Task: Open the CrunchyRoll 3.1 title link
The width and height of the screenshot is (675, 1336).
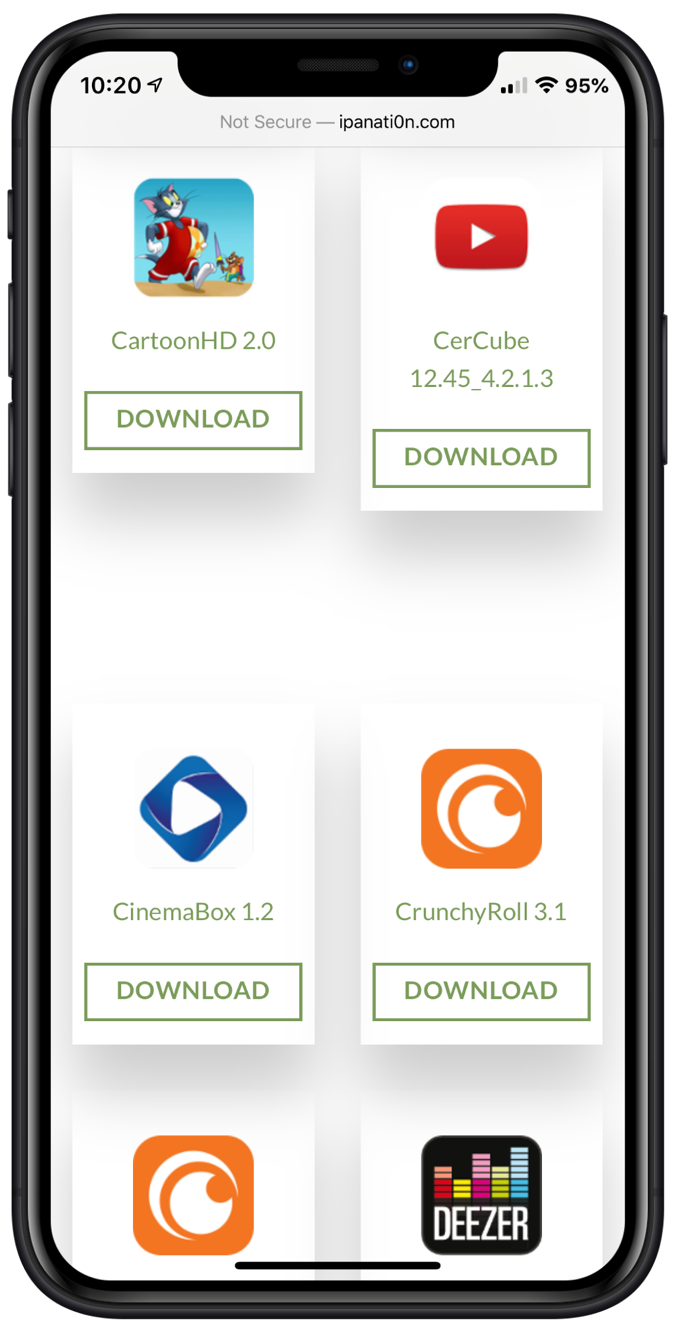Action: click(481, 912)
